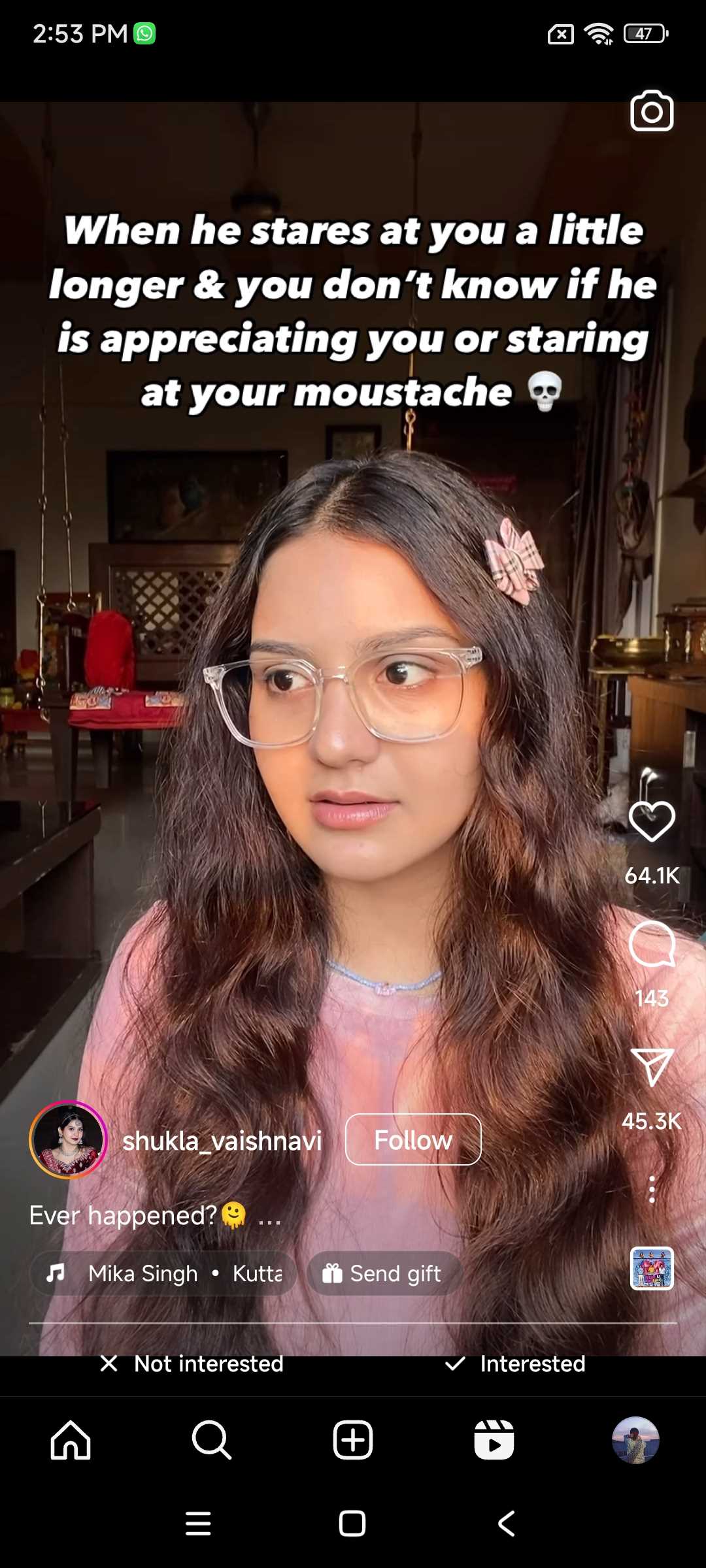Open the Mika Singh Kutta audio
706x1568 pixels.
click(163, 1273)
